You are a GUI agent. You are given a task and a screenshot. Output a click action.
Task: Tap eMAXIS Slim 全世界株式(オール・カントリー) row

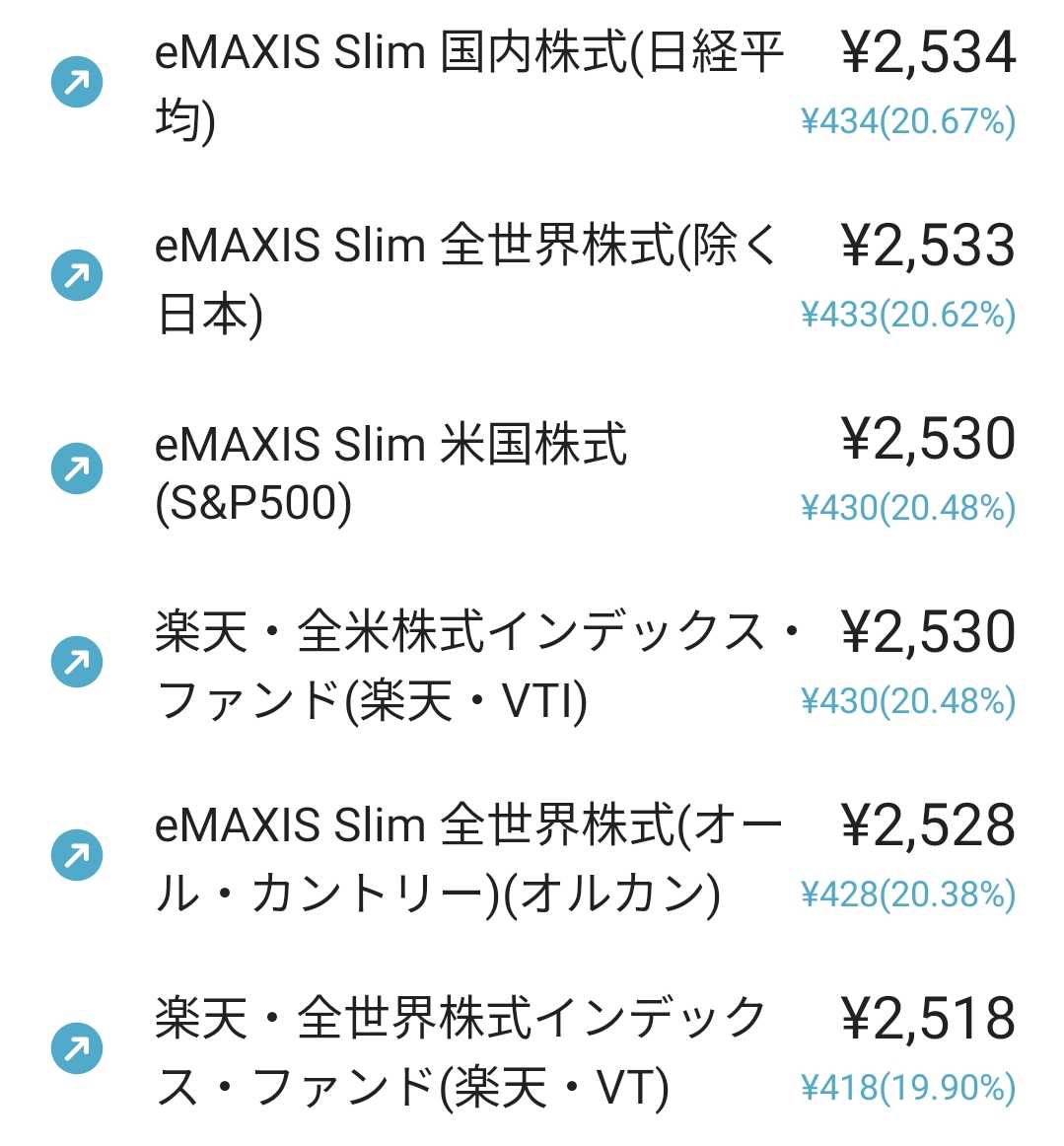[x=469, y=859]
